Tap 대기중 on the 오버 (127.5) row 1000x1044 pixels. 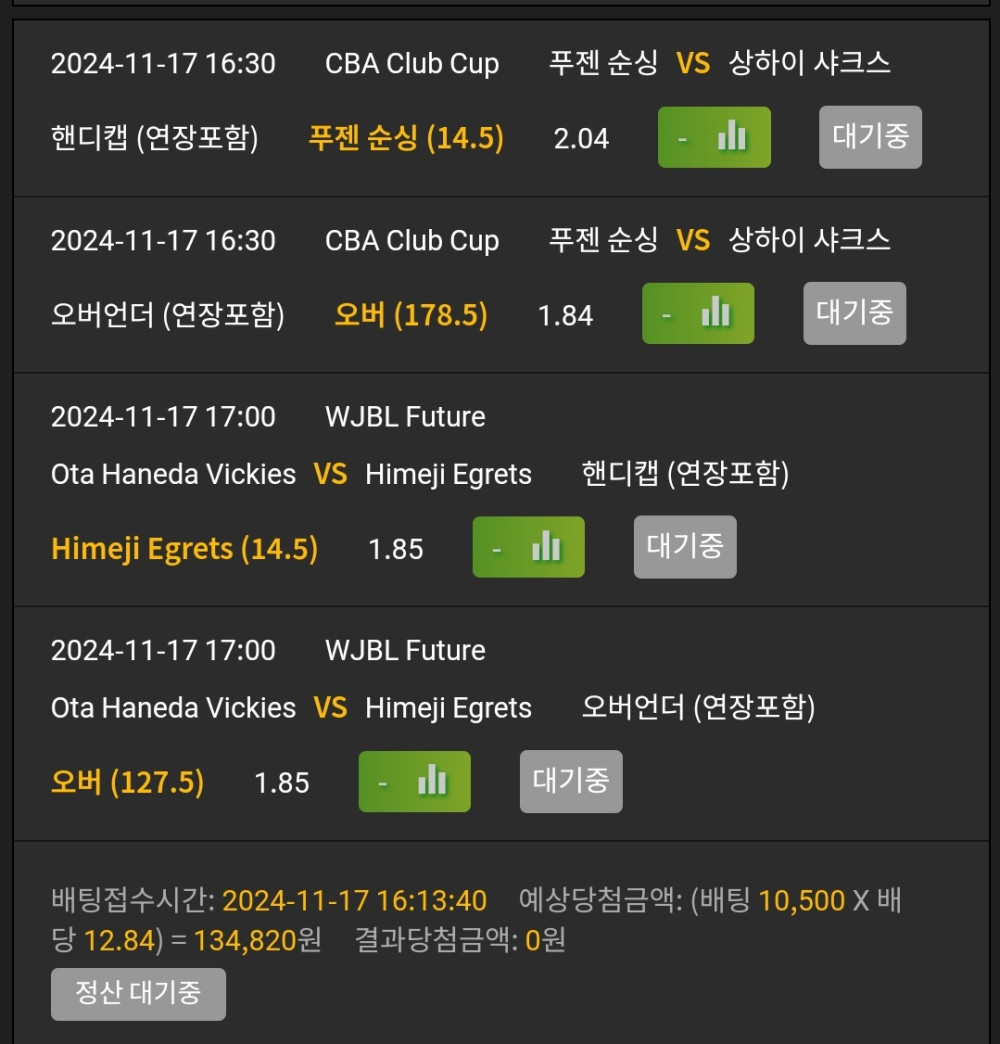[571, 781]
